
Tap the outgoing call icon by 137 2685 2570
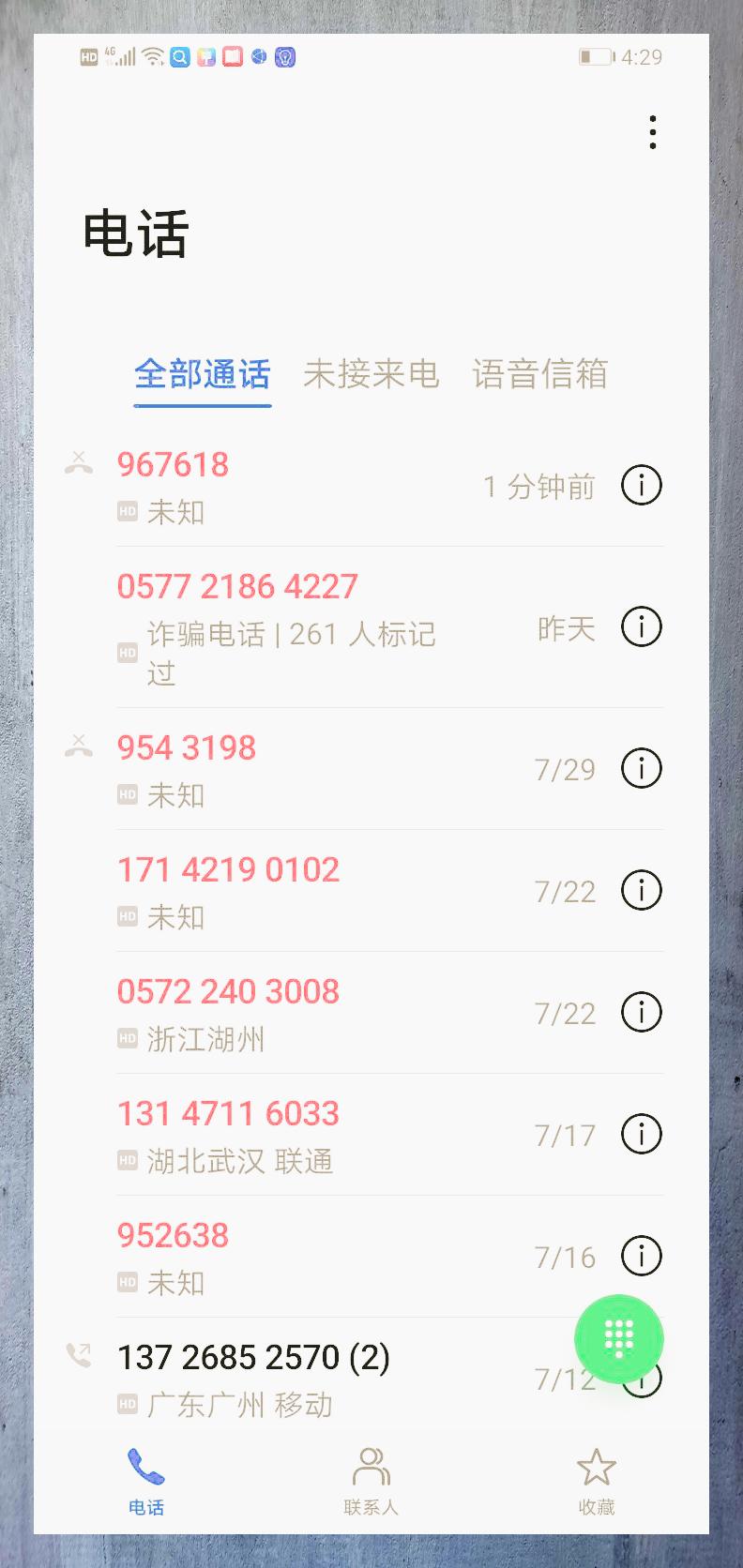tap(80, 1354)
